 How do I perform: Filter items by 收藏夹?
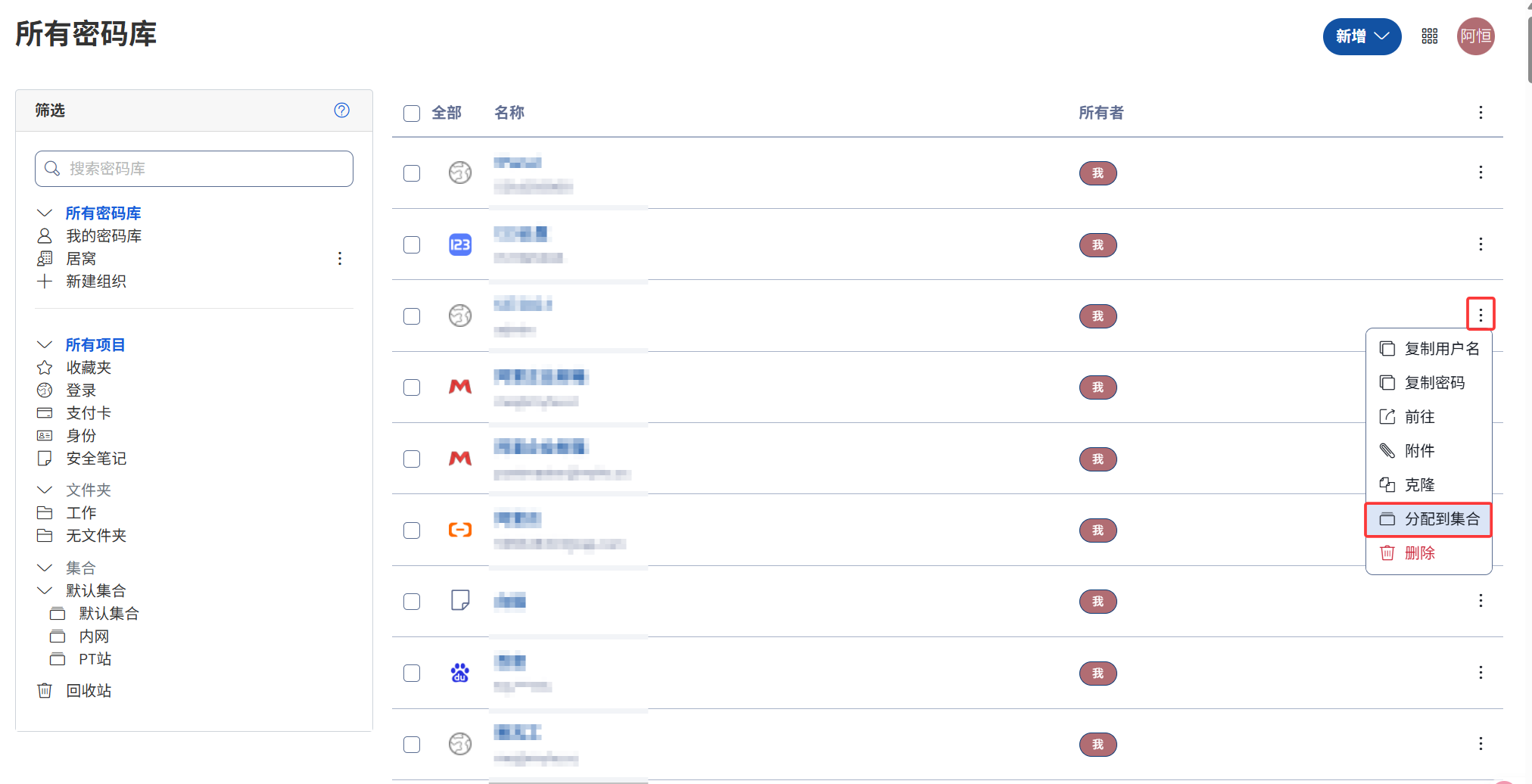(88, 368)
